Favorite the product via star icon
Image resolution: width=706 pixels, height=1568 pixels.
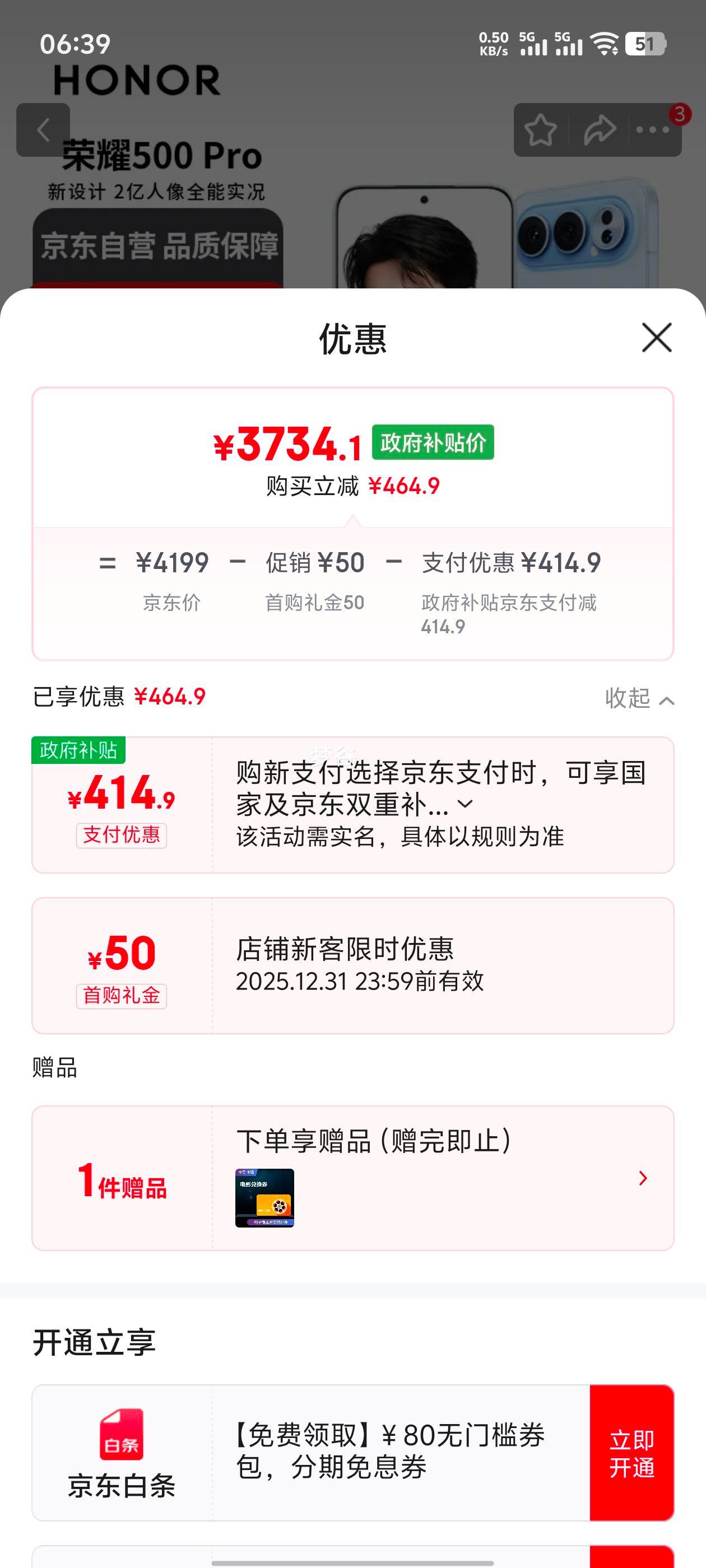click(x=541, y=129)
